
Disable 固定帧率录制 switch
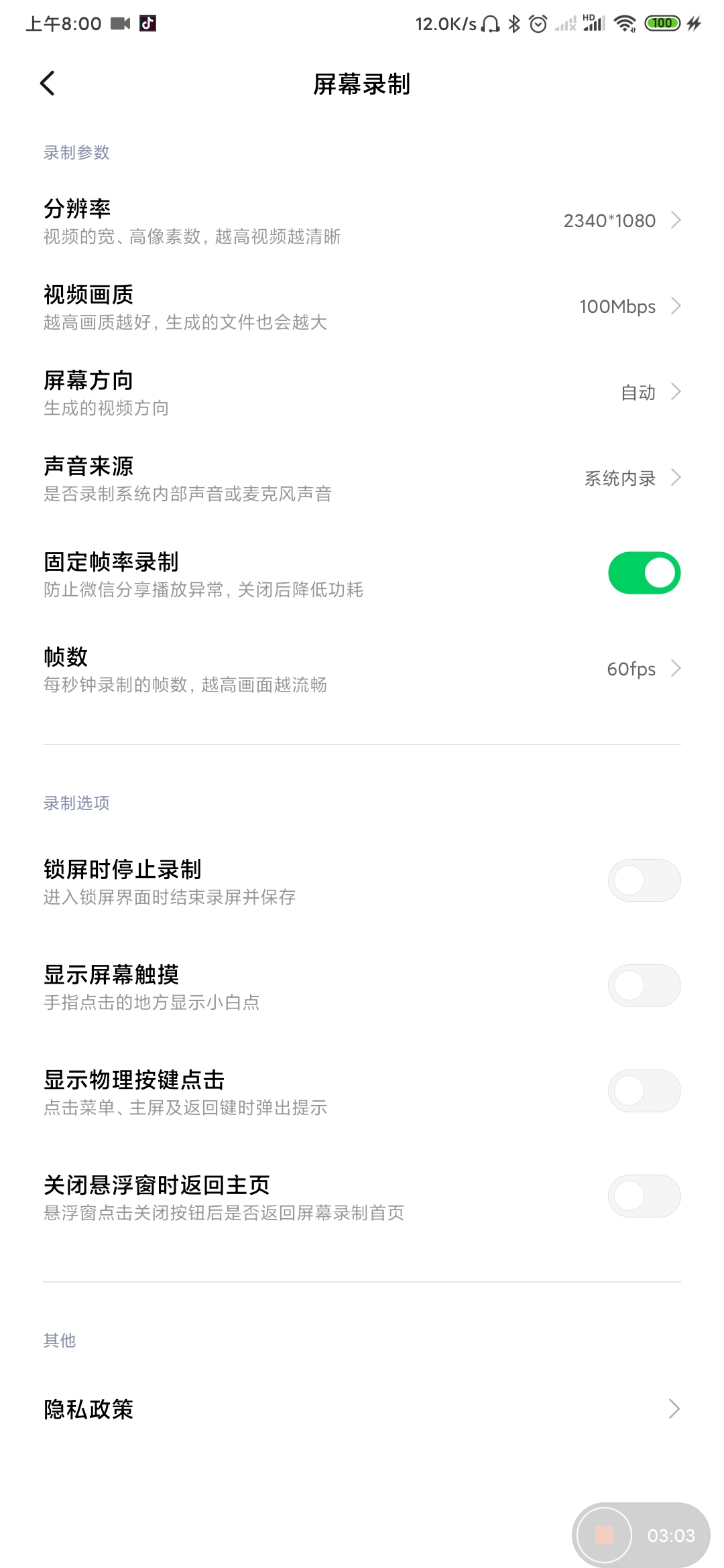[644, 573]
